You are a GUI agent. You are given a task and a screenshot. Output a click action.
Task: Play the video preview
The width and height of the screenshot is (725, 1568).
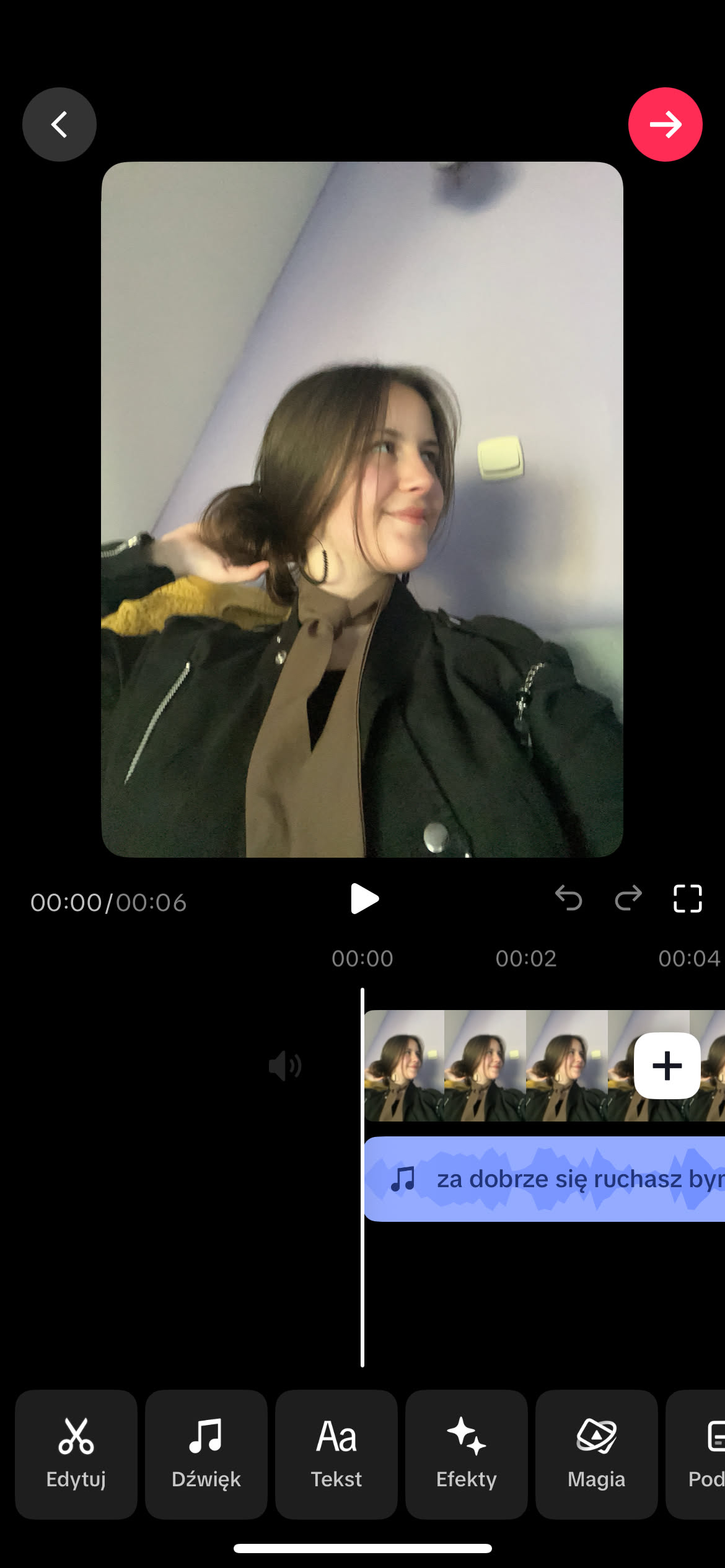[x=364, y=899]
